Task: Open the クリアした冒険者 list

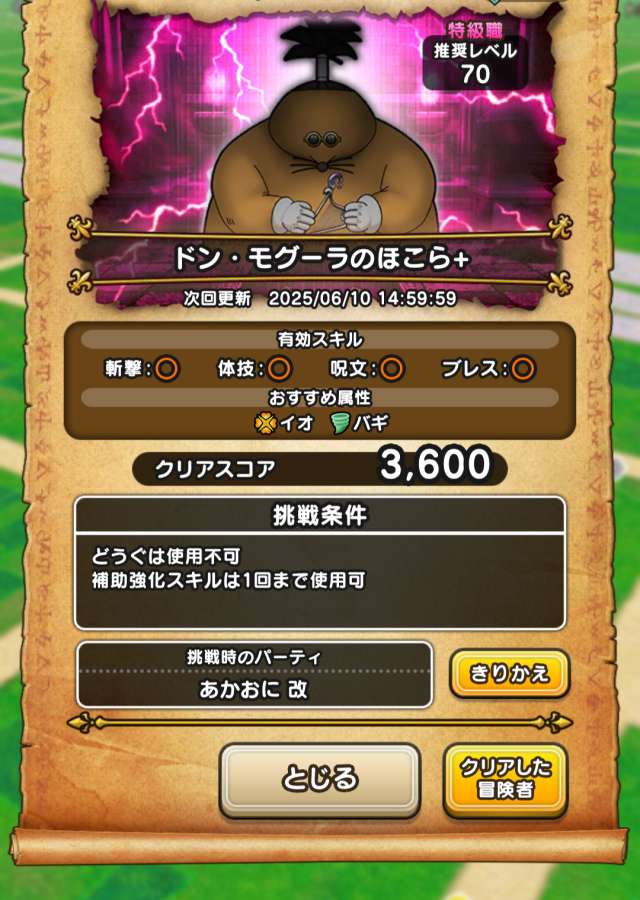Action: click(x=504, y=779)
